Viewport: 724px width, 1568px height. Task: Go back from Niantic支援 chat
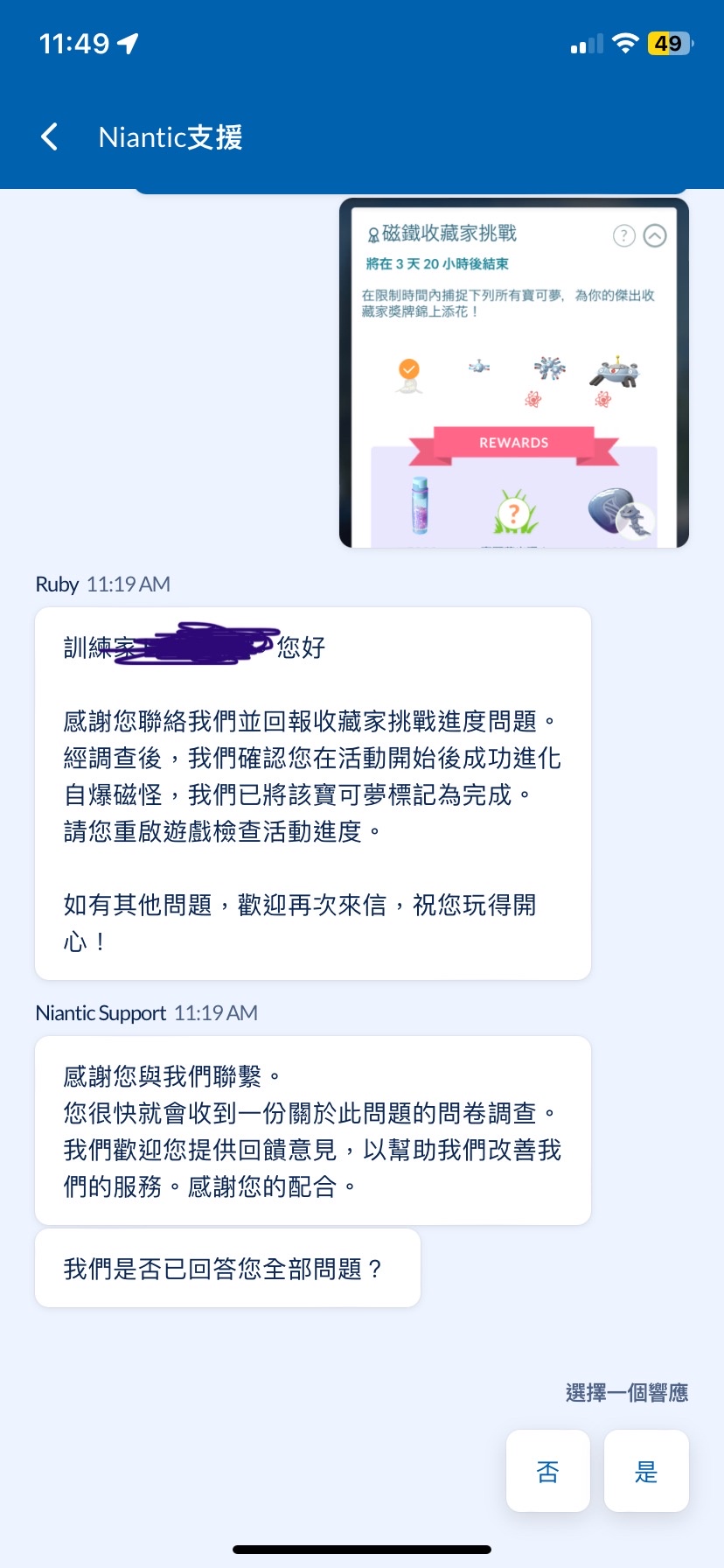[50, 136]
